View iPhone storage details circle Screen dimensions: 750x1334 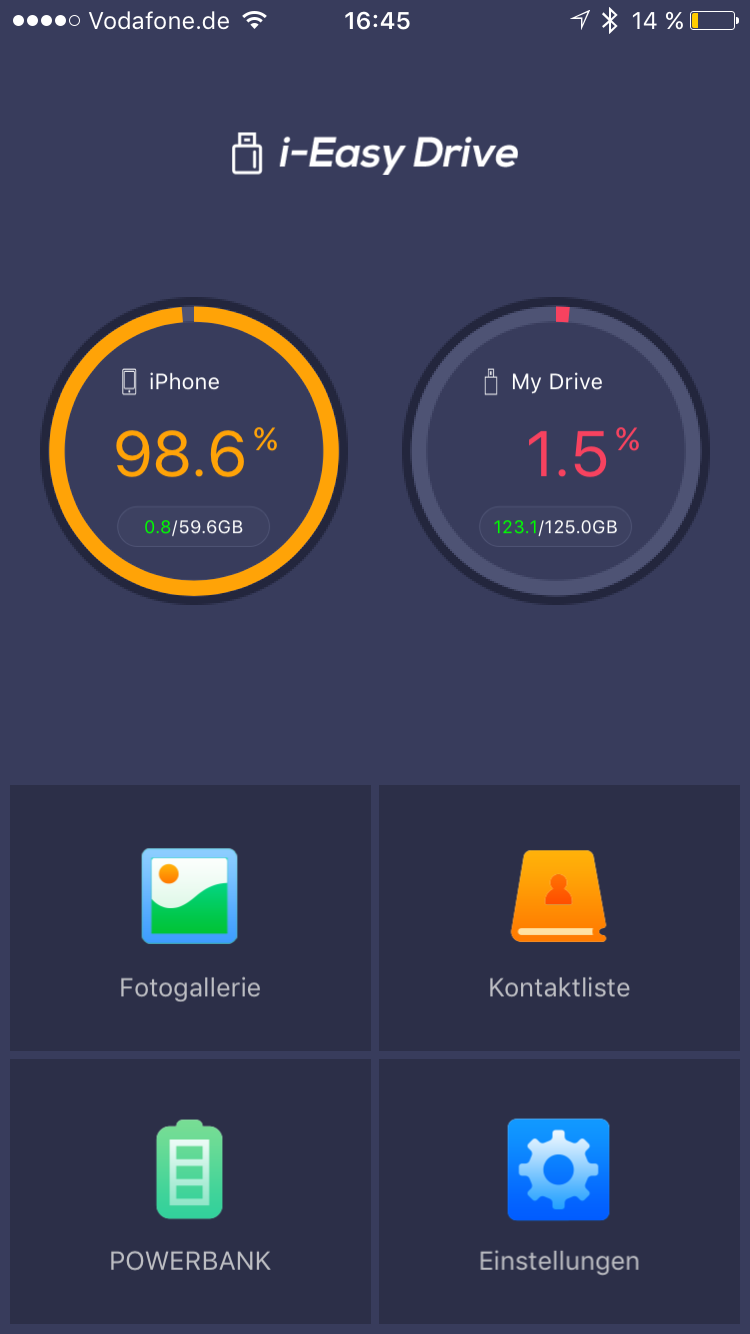tap(194, 453)
